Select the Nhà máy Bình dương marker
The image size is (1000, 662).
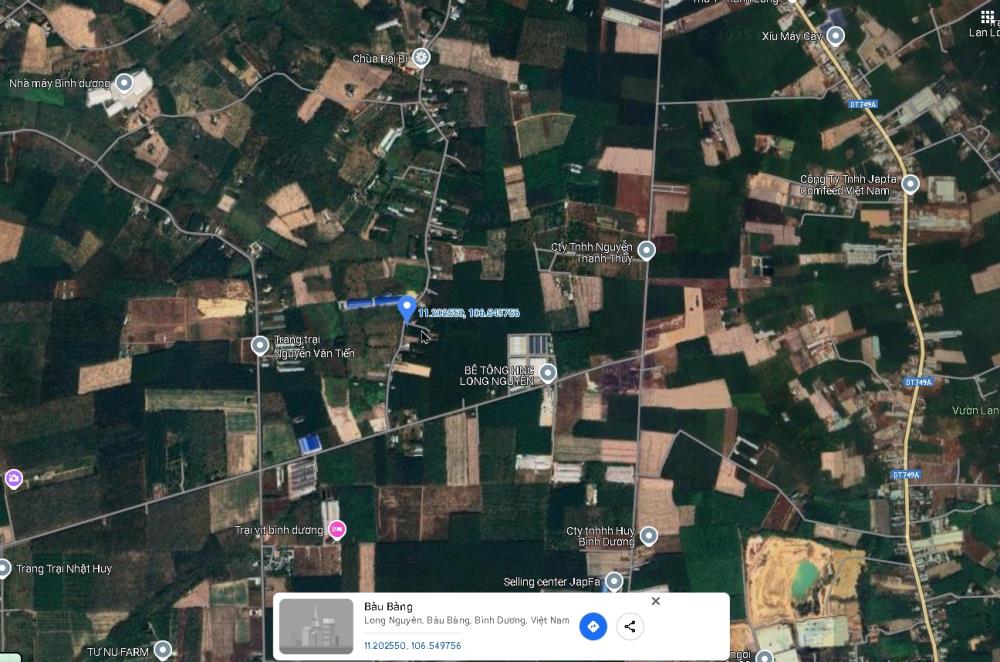[x=124, y=83]
